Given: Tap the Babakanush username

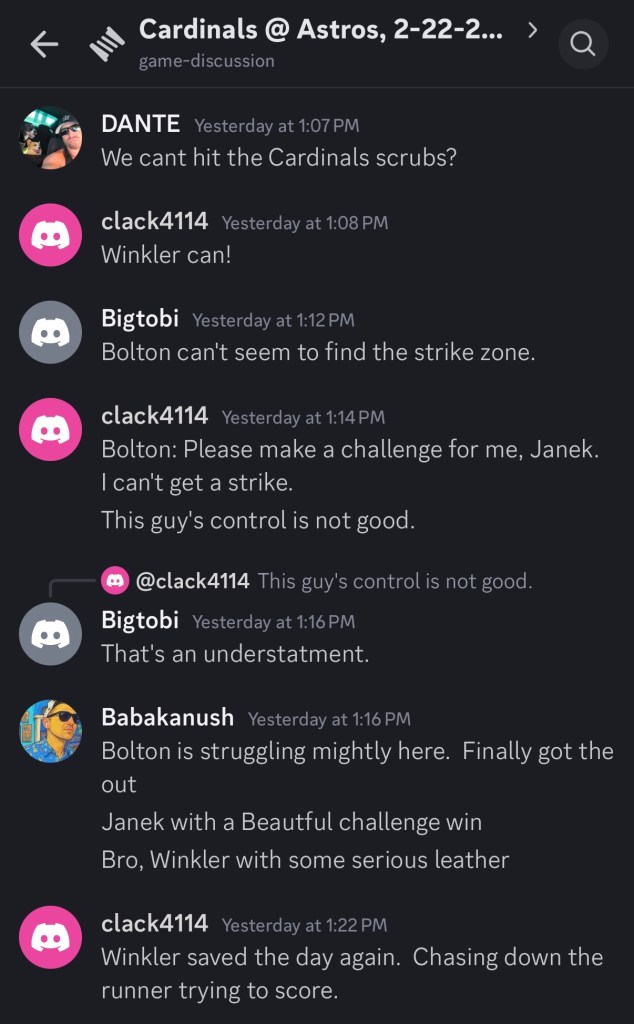Looking at the screenshot, I should (168, 717).
